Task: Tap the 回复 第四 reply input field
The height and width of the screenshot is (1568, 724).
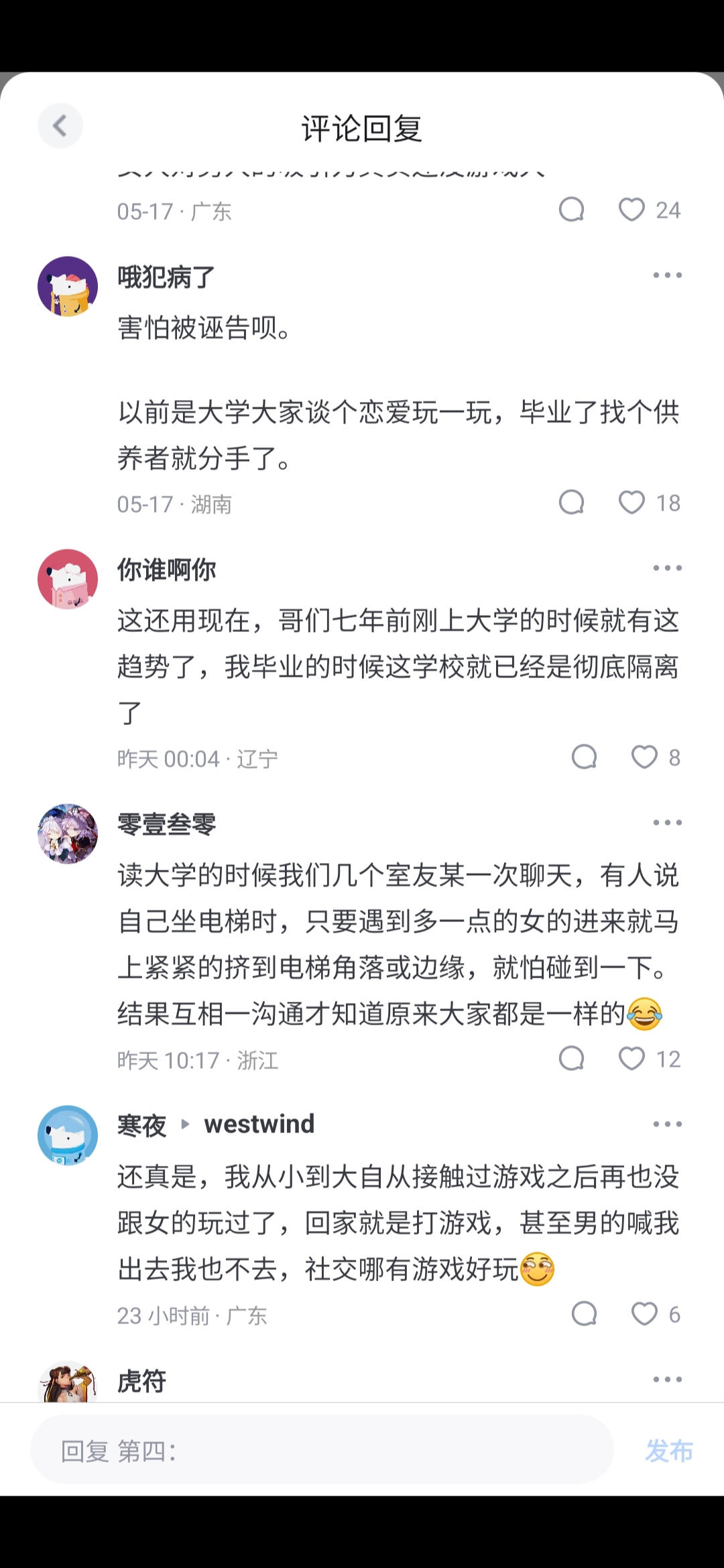Action: (x=322, y=1451)
